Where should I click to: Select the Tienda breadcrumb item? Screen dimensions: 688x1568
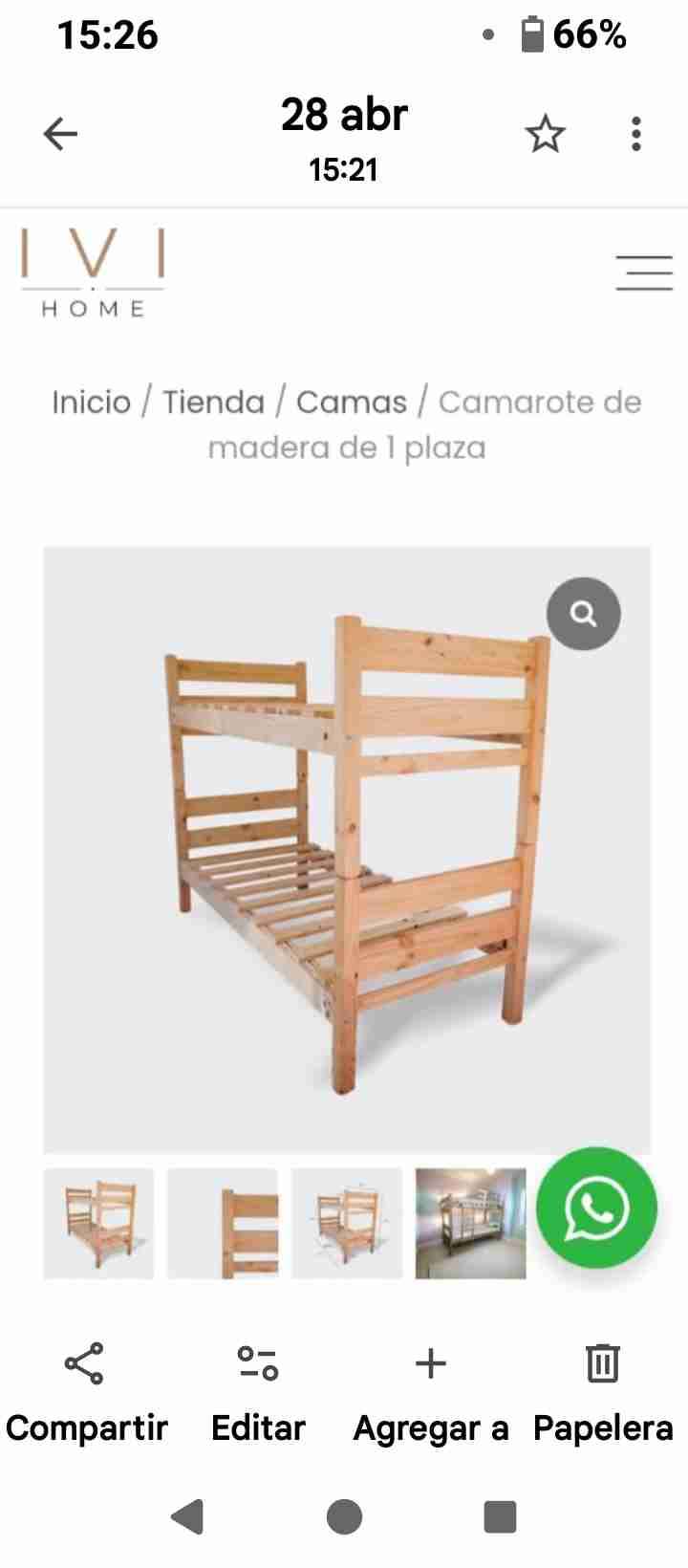click(x=214, y=402)
